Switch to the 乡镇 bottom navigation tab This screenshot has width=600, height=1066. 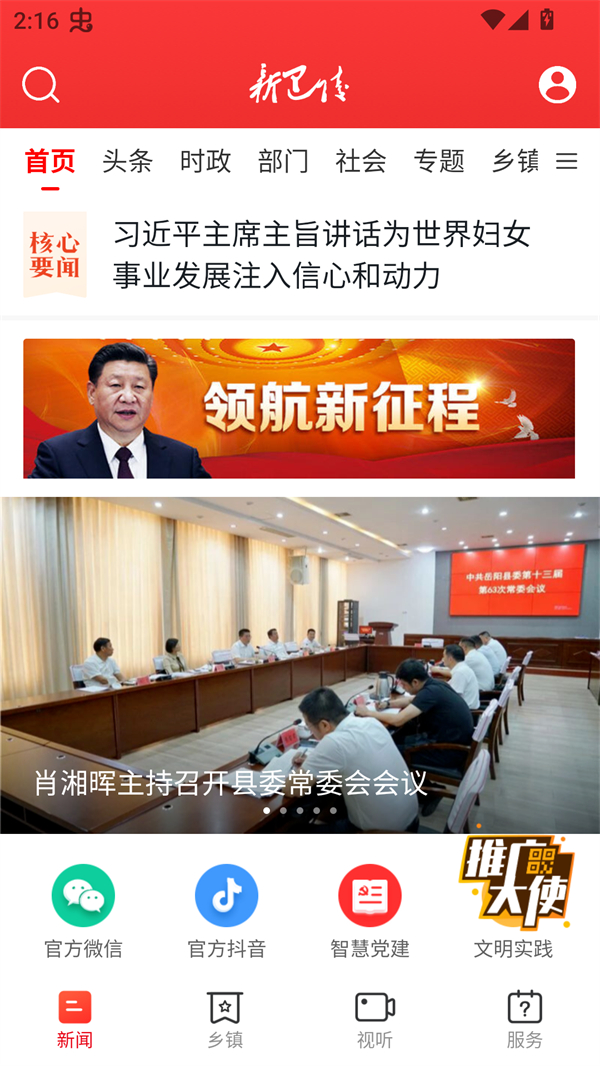[x=225, y=1020]
